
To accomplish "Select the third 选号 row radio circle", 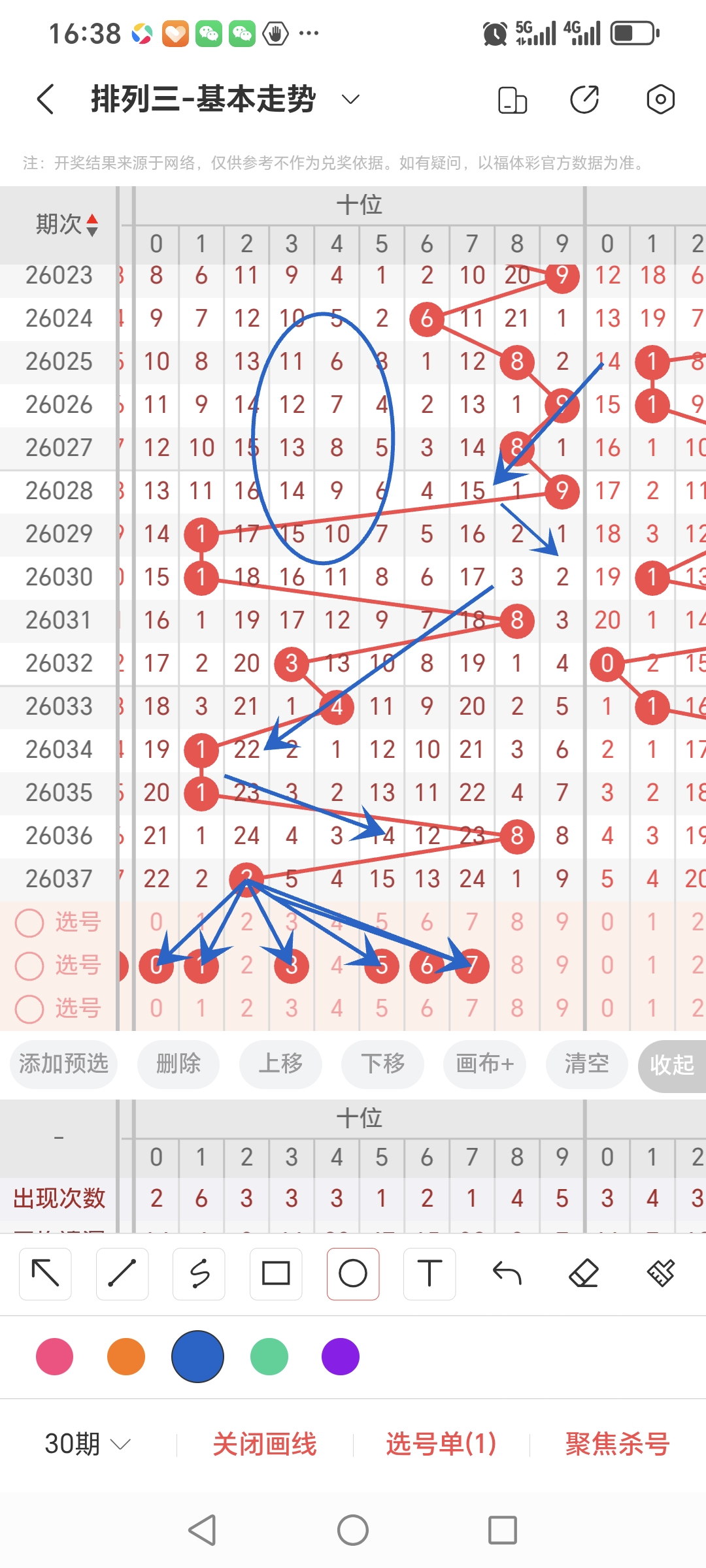I will (x=29, y=1008).
